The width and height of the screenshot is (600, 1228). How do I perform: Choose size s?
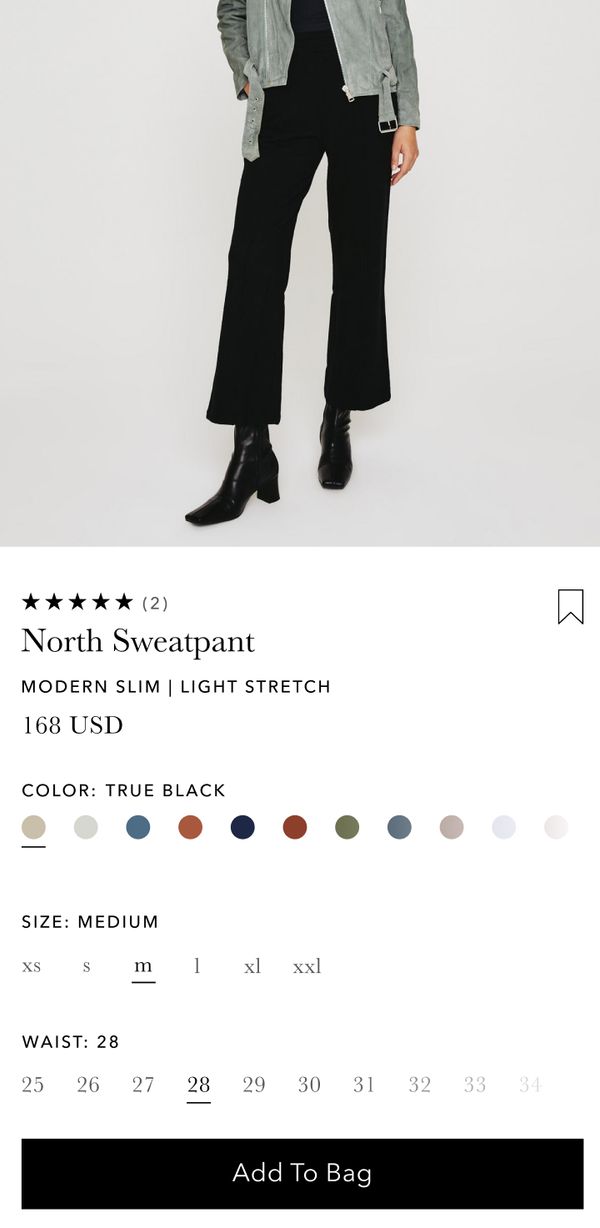[87, 966]
